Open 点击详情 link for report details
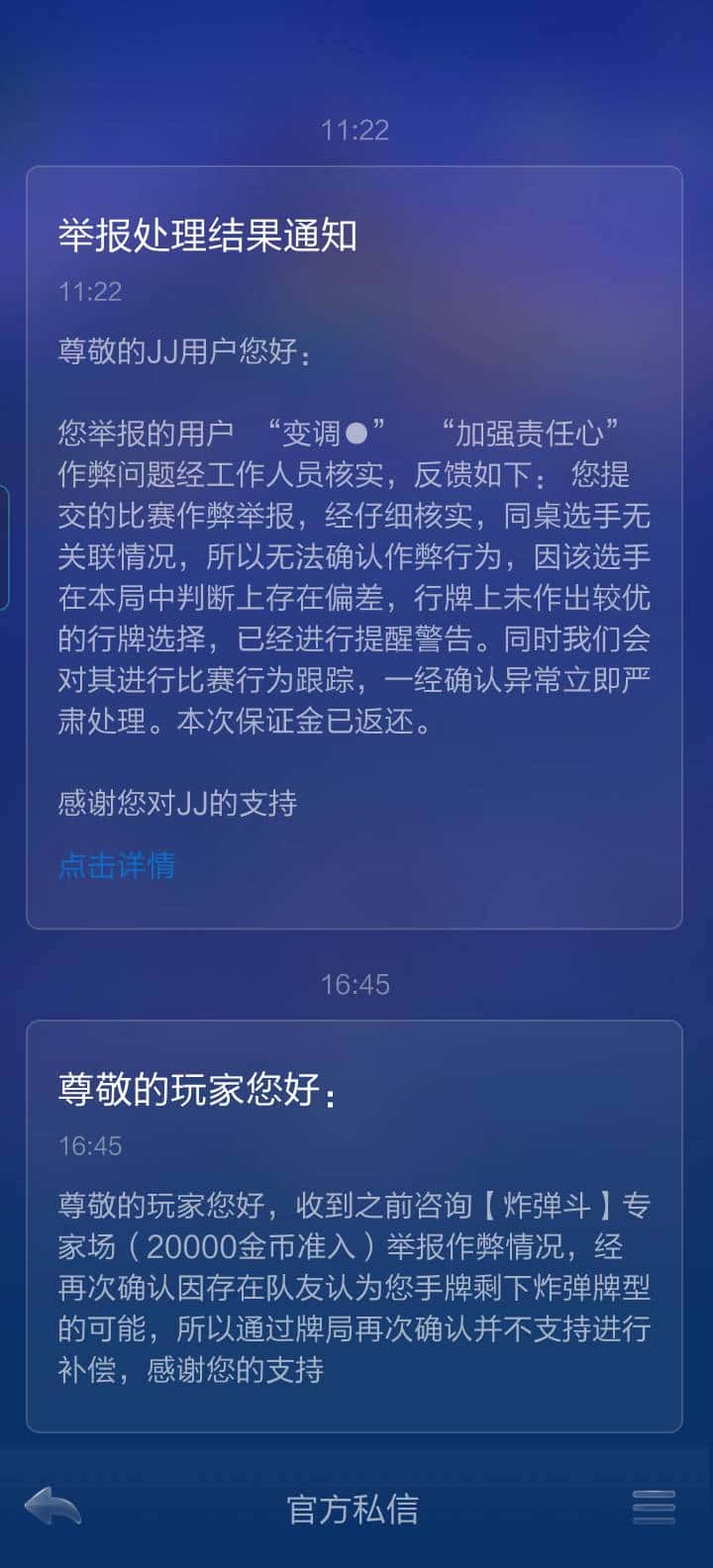This screenshot has width=713, height=1568. pos(115,865)
